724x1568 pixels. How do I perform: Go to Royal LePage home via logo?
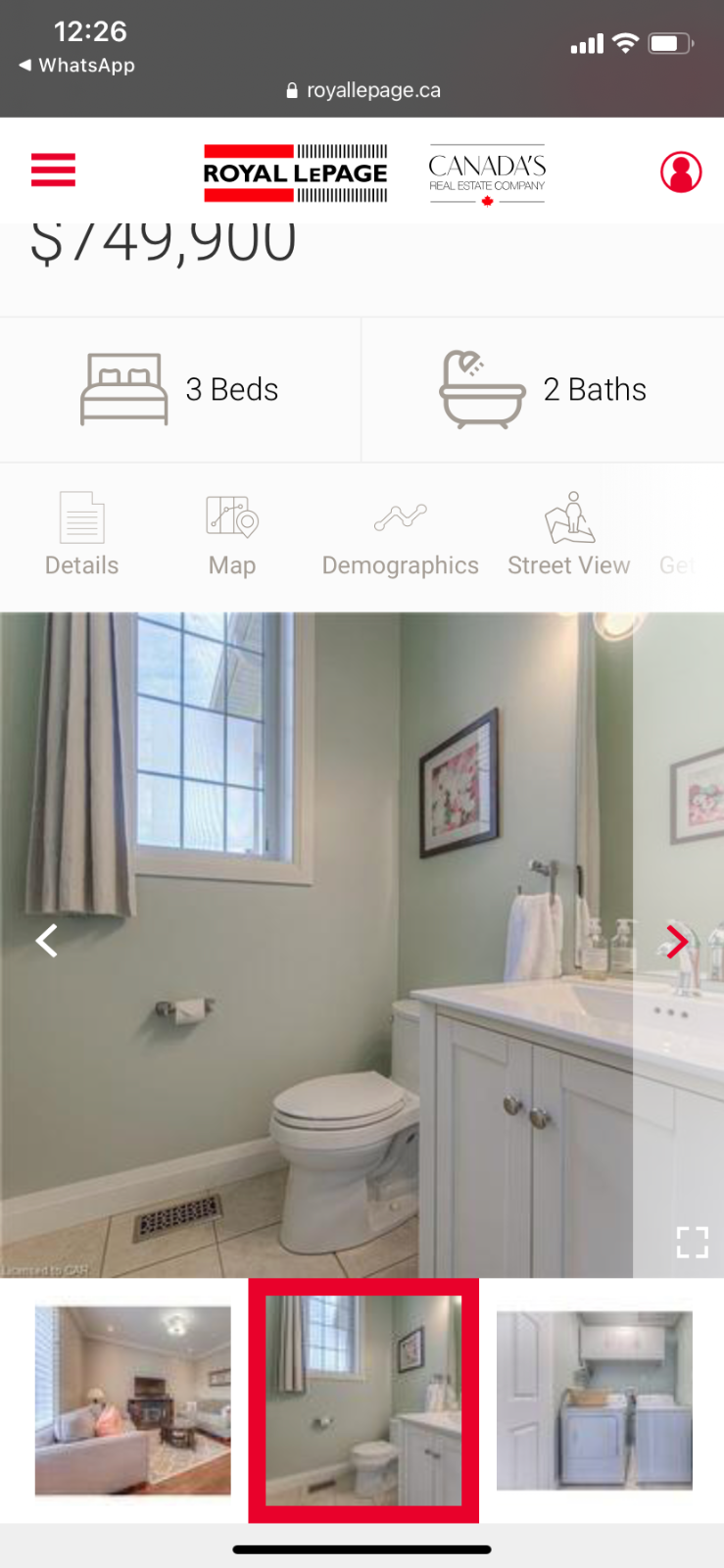point(295,173)
